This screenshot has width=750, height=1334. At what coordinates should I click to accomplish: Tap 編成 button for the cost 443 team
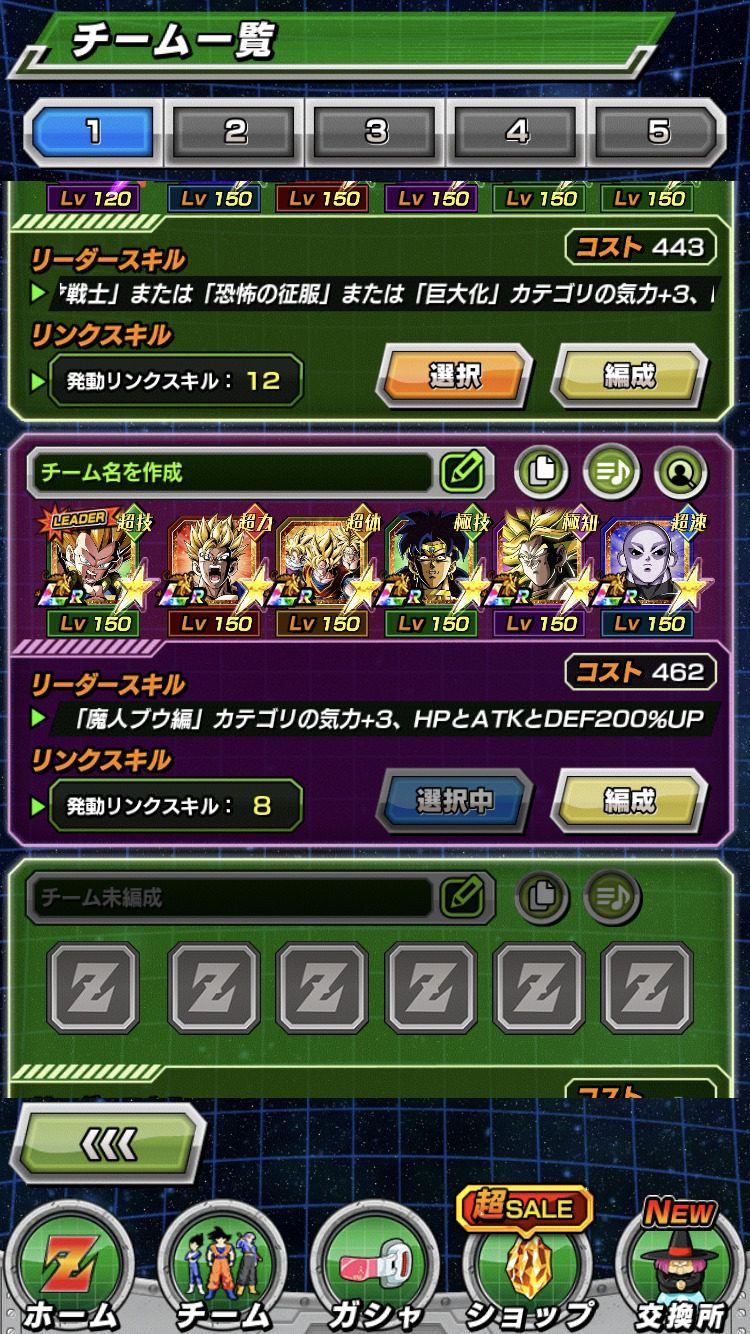click(x=629, y=378)
